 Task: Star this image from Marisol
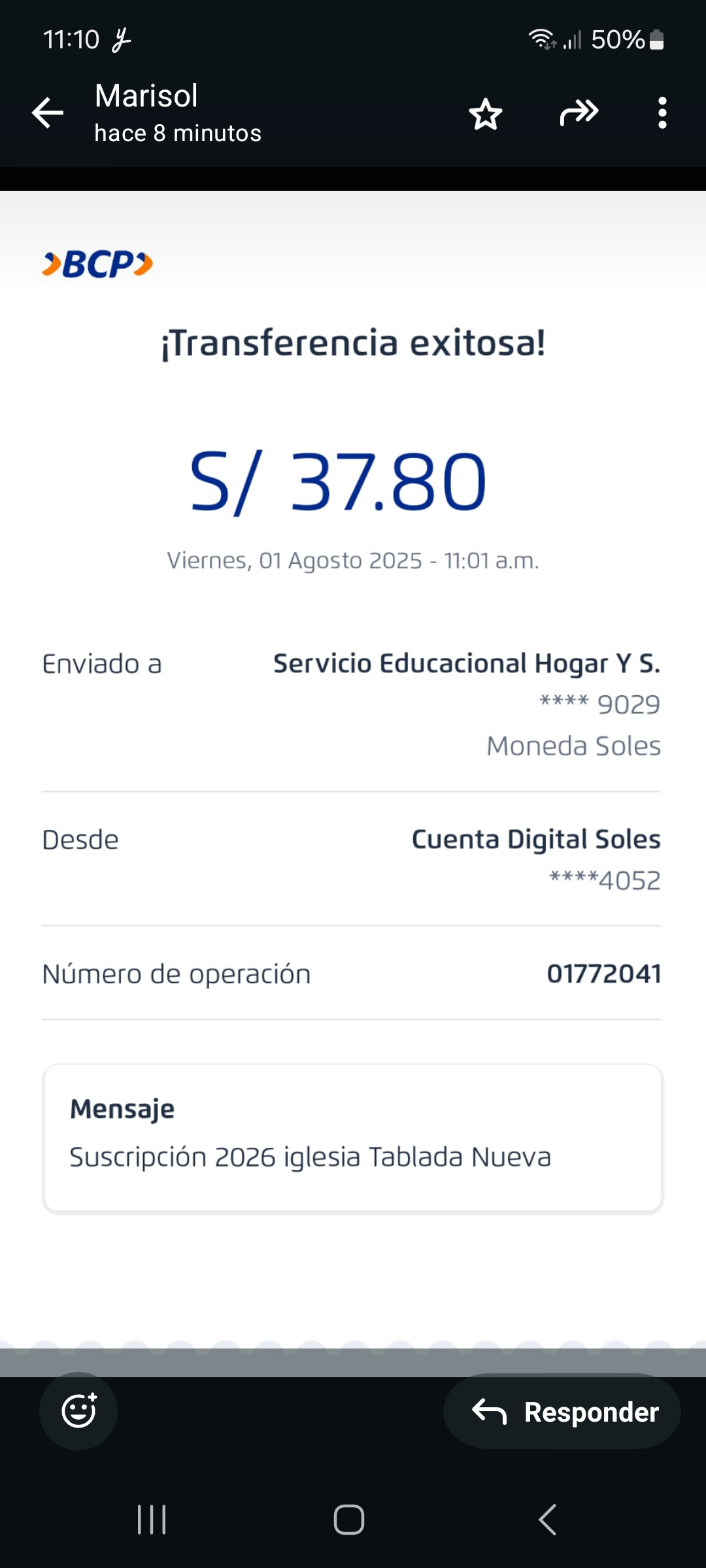point(486,114)
